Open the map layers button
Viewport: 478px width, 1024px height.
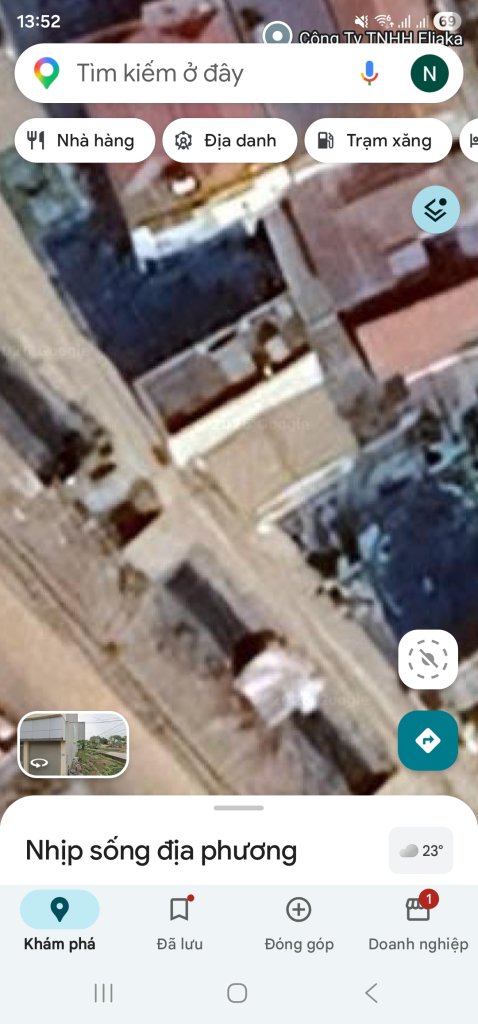tap(436, 210)
